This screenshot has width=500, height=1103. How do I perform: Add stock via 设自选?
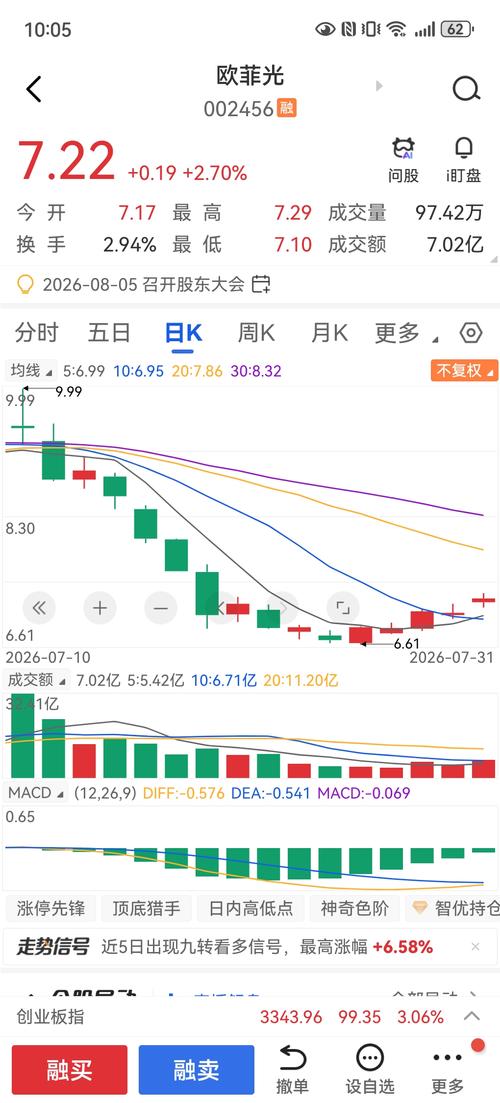[370, 1069]
